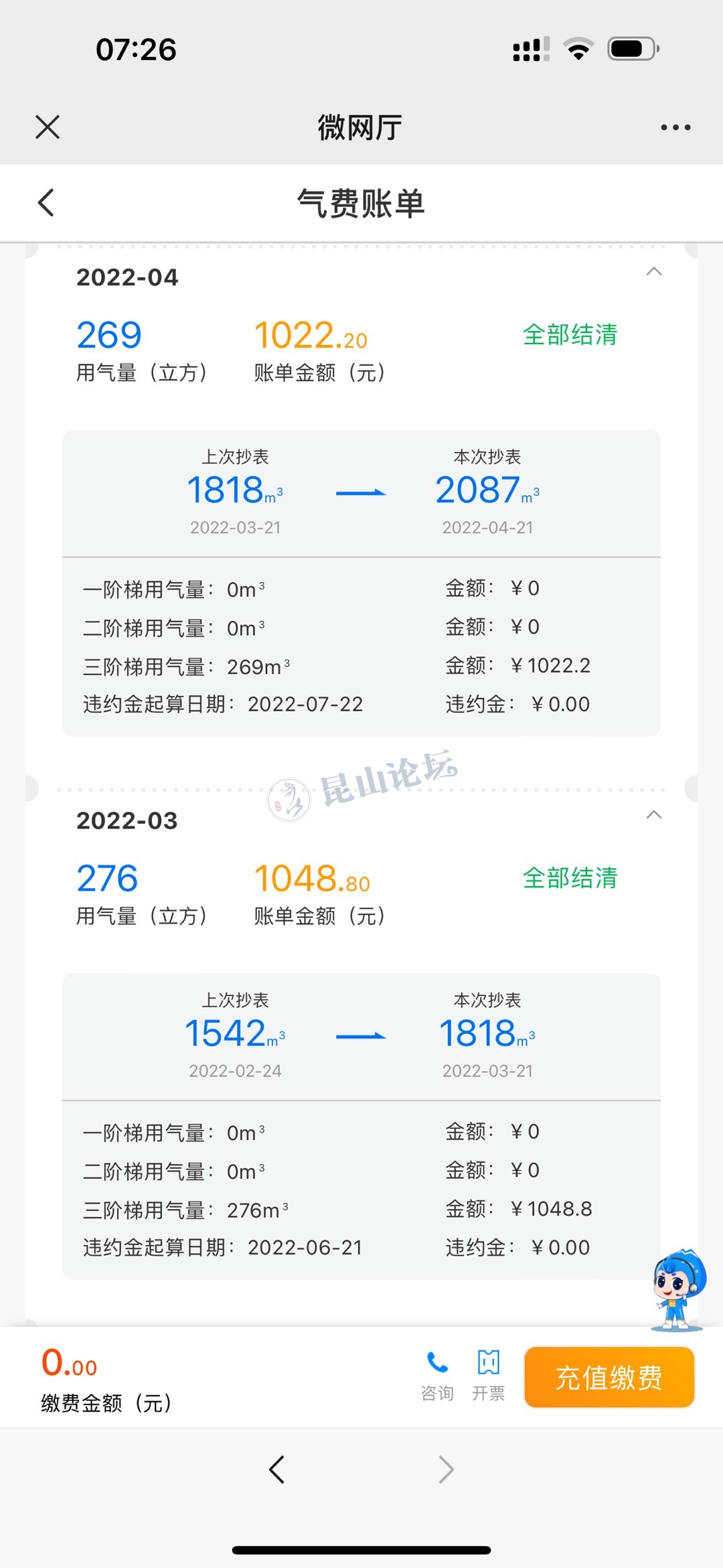Collapse the 2022-04 bill details
The width and height of the screenshot is (723, 1568).
(653, 271)
